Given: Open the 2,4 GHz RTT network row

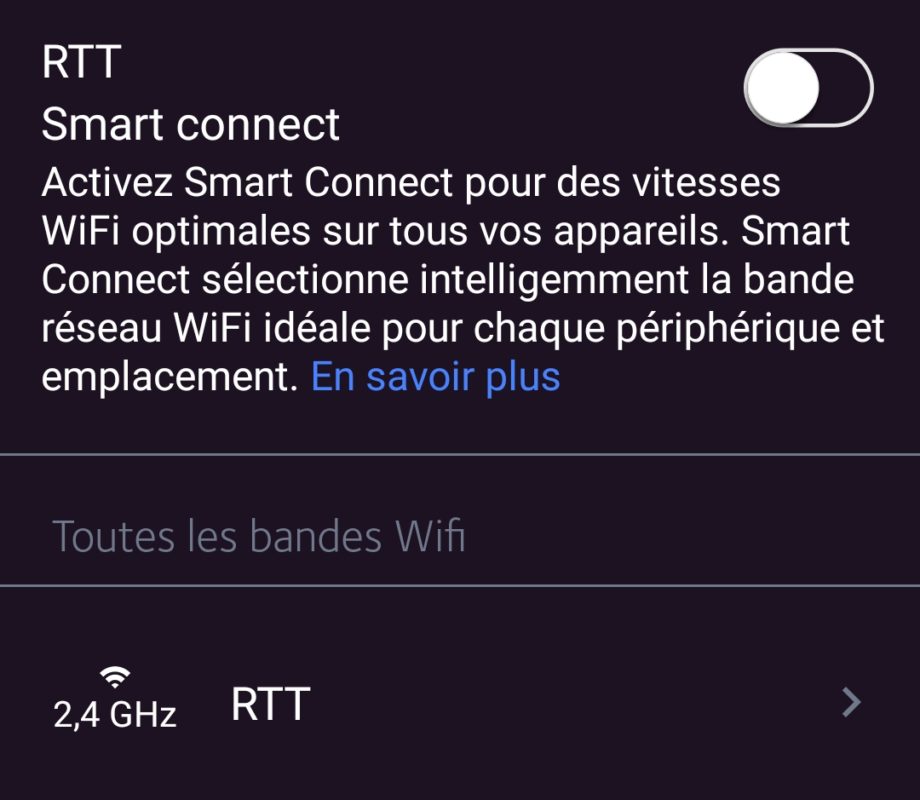Looking at the screenshot, I should tap(460, 703).
